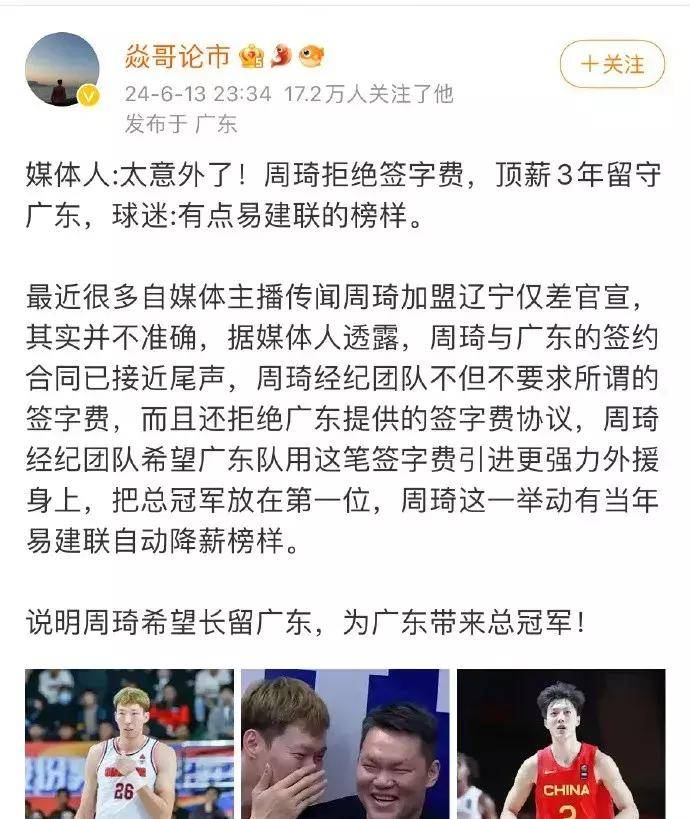Open the photo of two men laughing
Viewport: 690px width, 819px height.
point(345,743)
